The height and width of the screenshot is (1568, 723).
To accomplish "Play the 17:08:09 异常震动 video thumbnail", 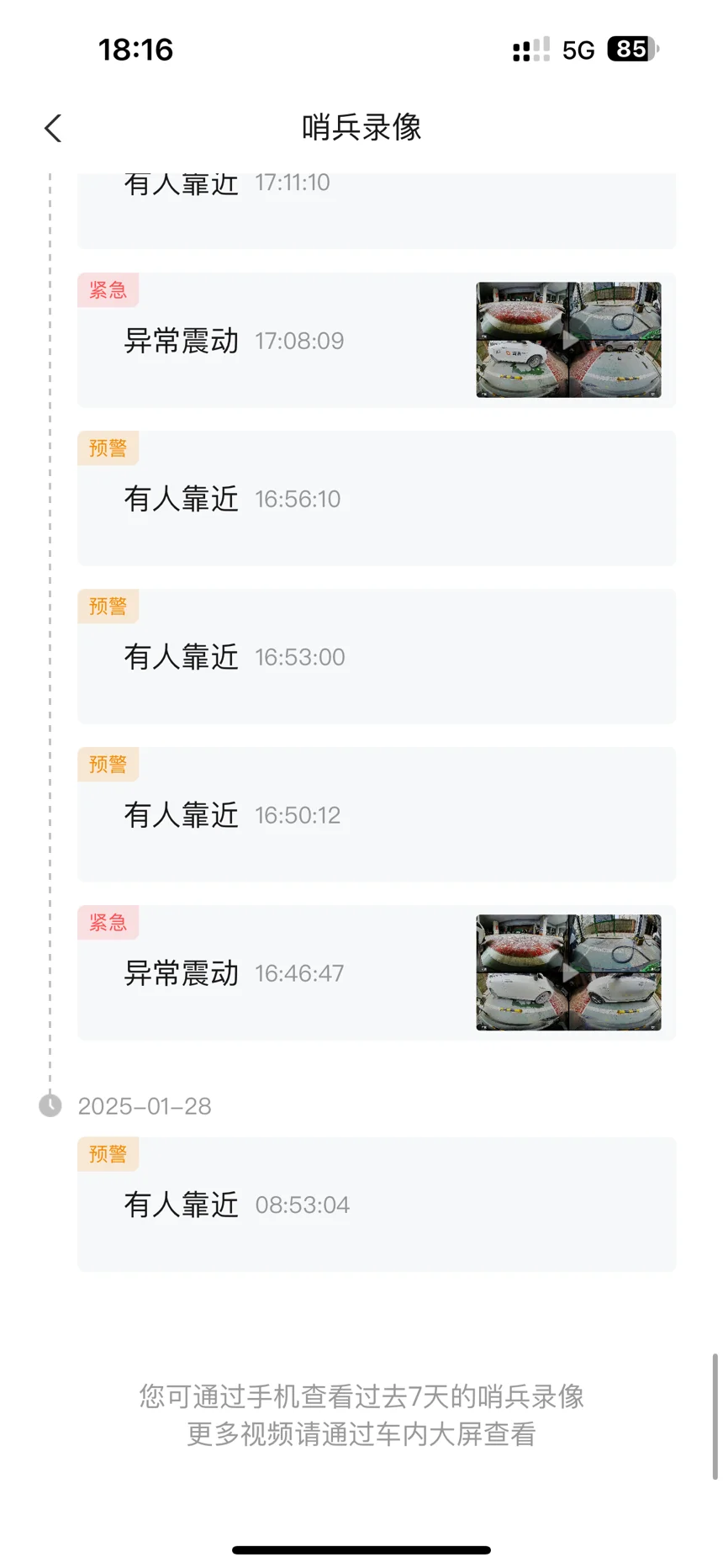I will 568,340.
